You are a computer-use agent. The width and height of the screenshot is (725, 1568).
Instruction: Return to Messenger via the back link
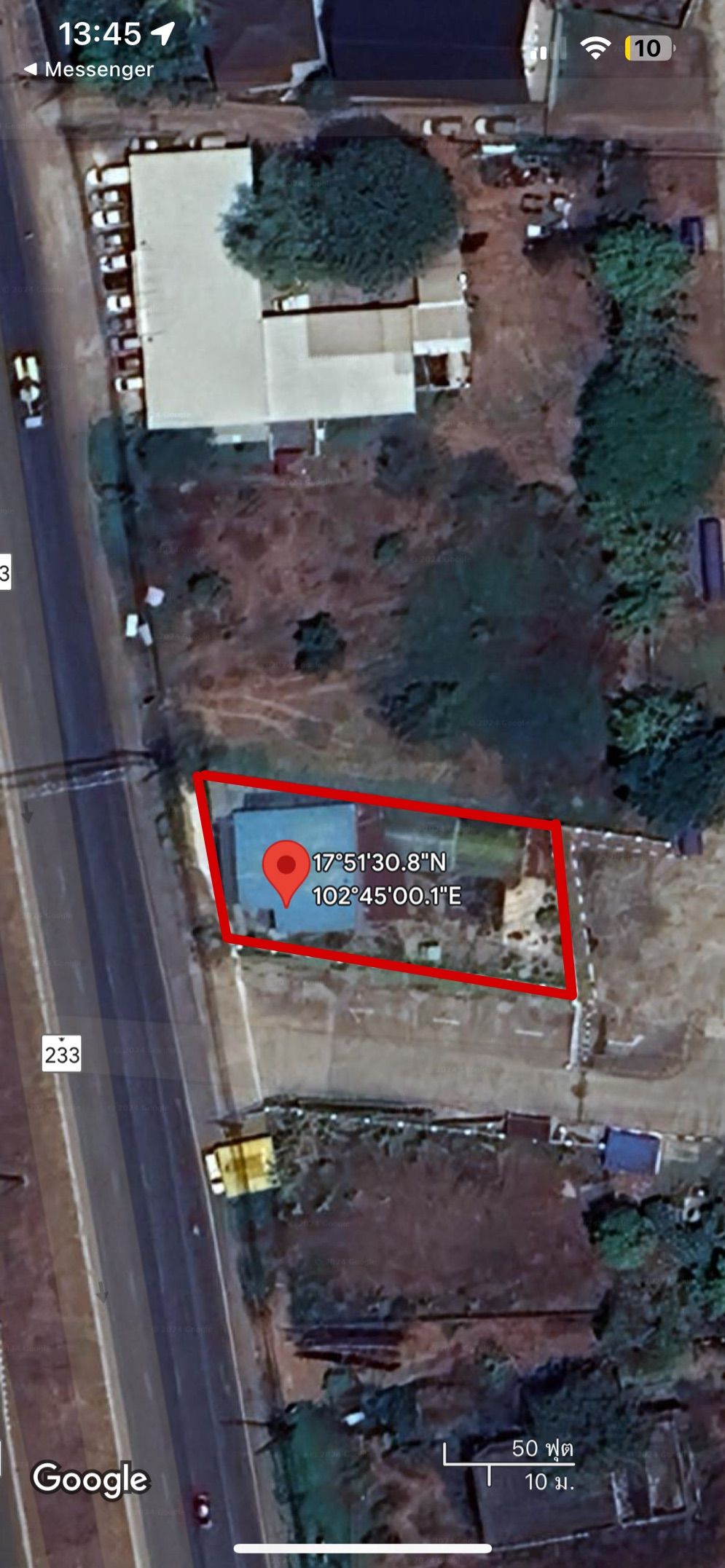(x=88, y=69)
